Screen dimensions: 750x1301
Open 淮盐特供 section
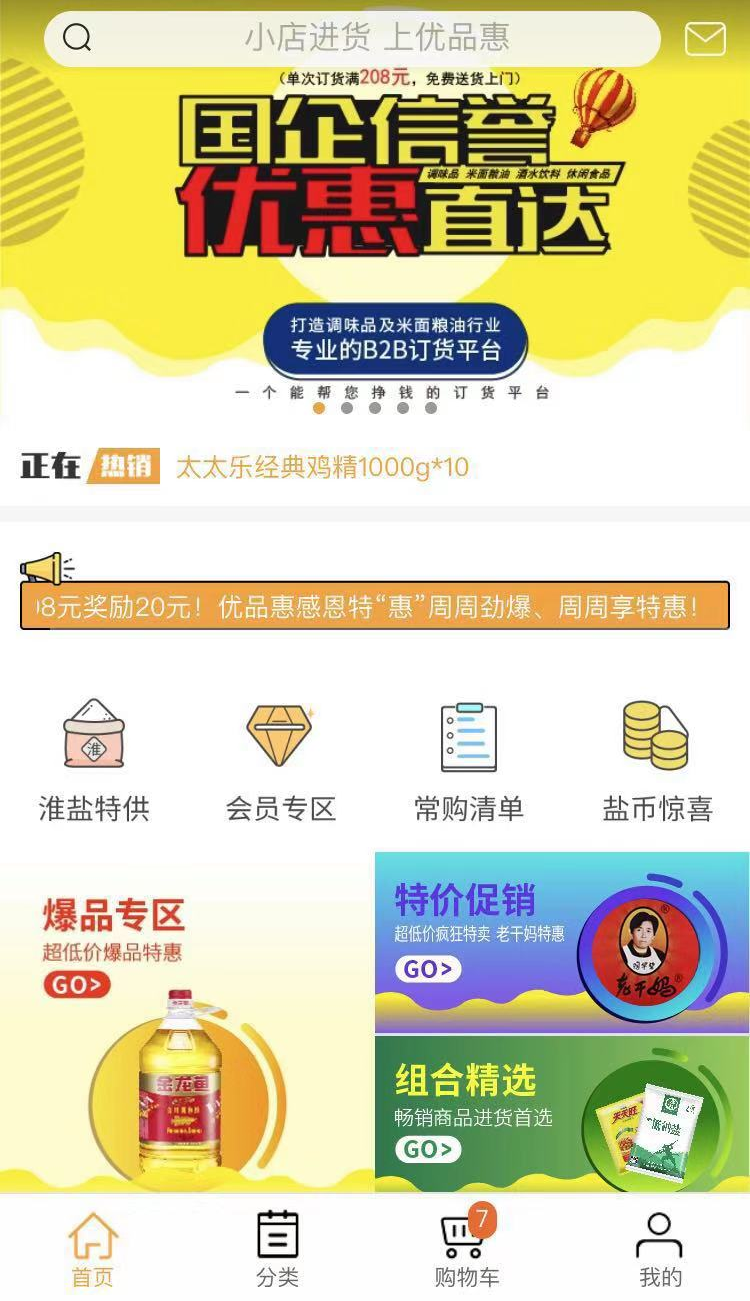94,760
